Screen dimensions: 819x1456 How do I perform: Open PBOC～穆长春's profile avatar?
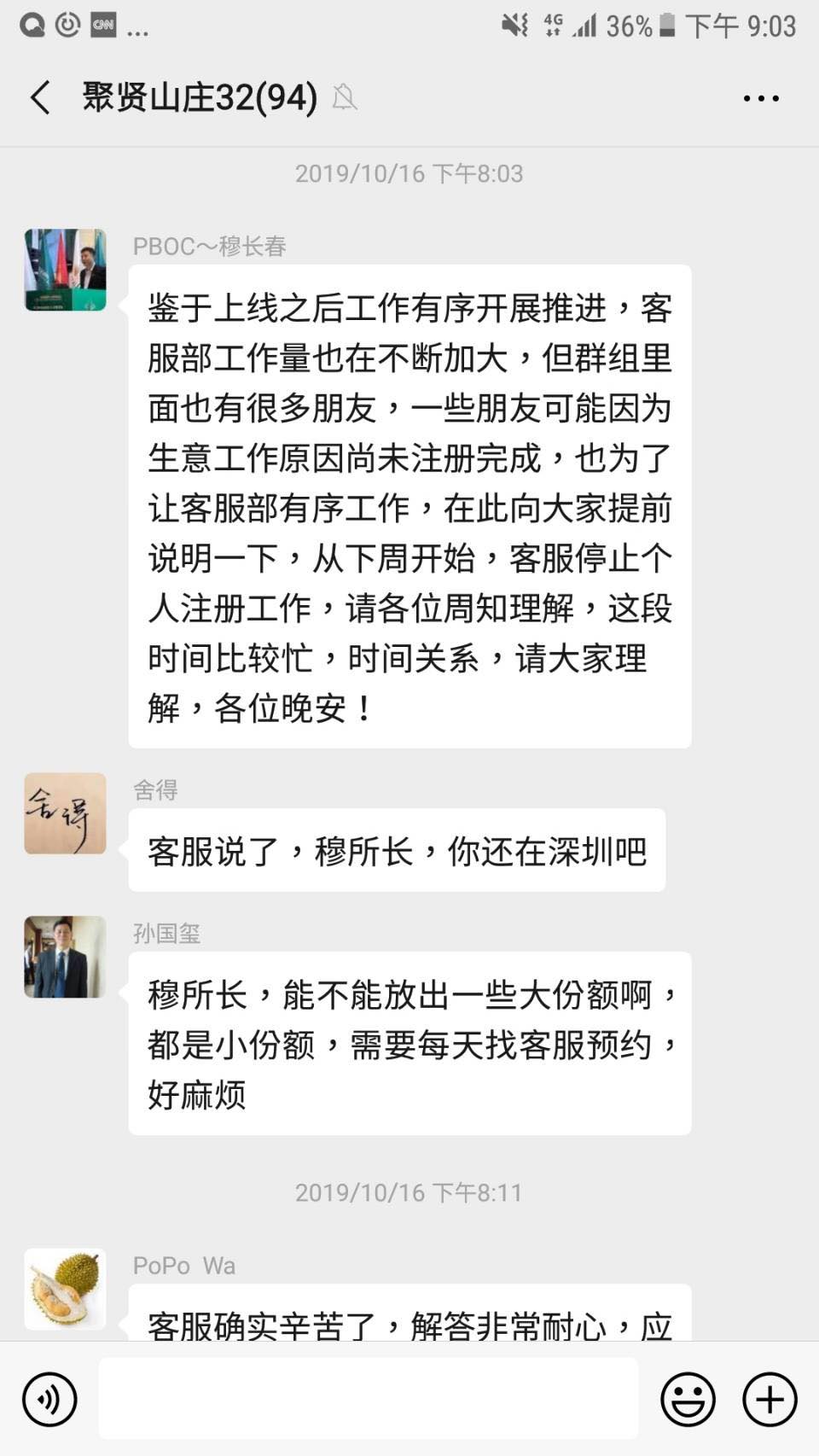[x=66, y=270]
